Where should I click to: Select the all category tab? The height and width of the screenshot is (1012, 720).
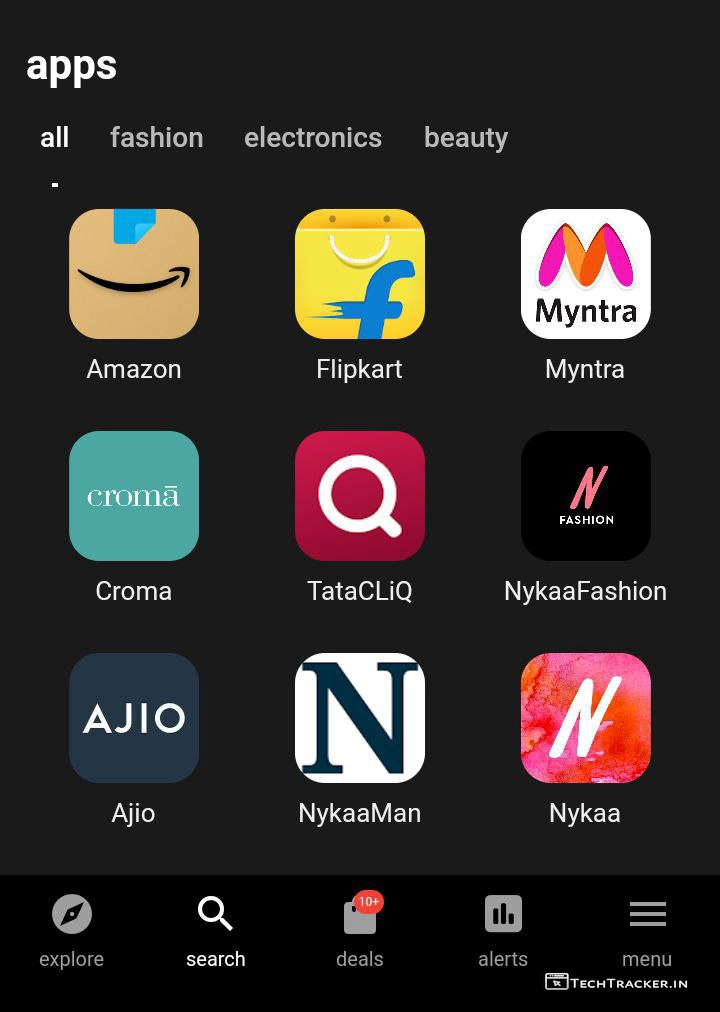tap(54, 138)
